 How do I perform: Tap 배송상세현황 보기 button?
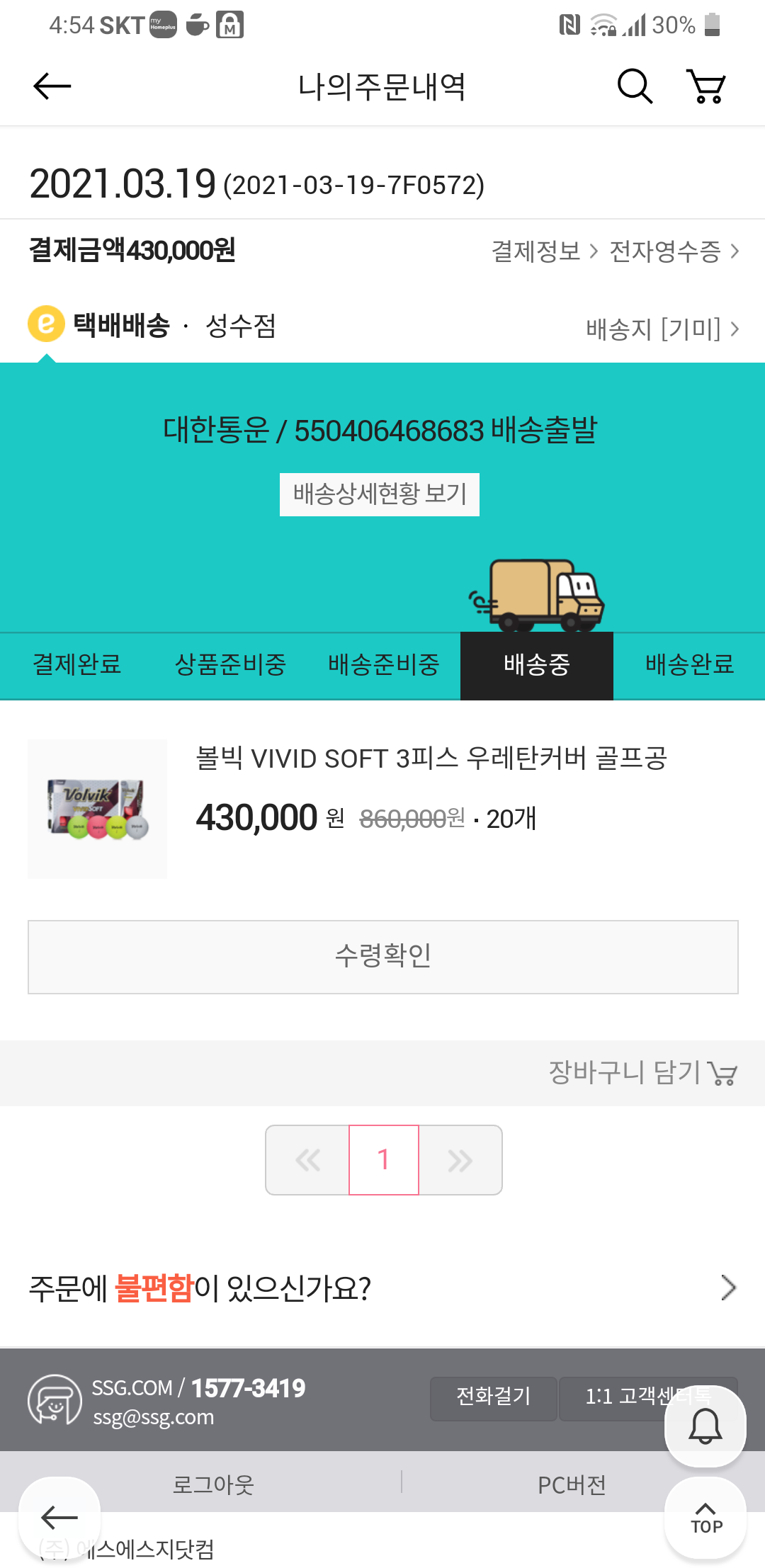(380, 494)
